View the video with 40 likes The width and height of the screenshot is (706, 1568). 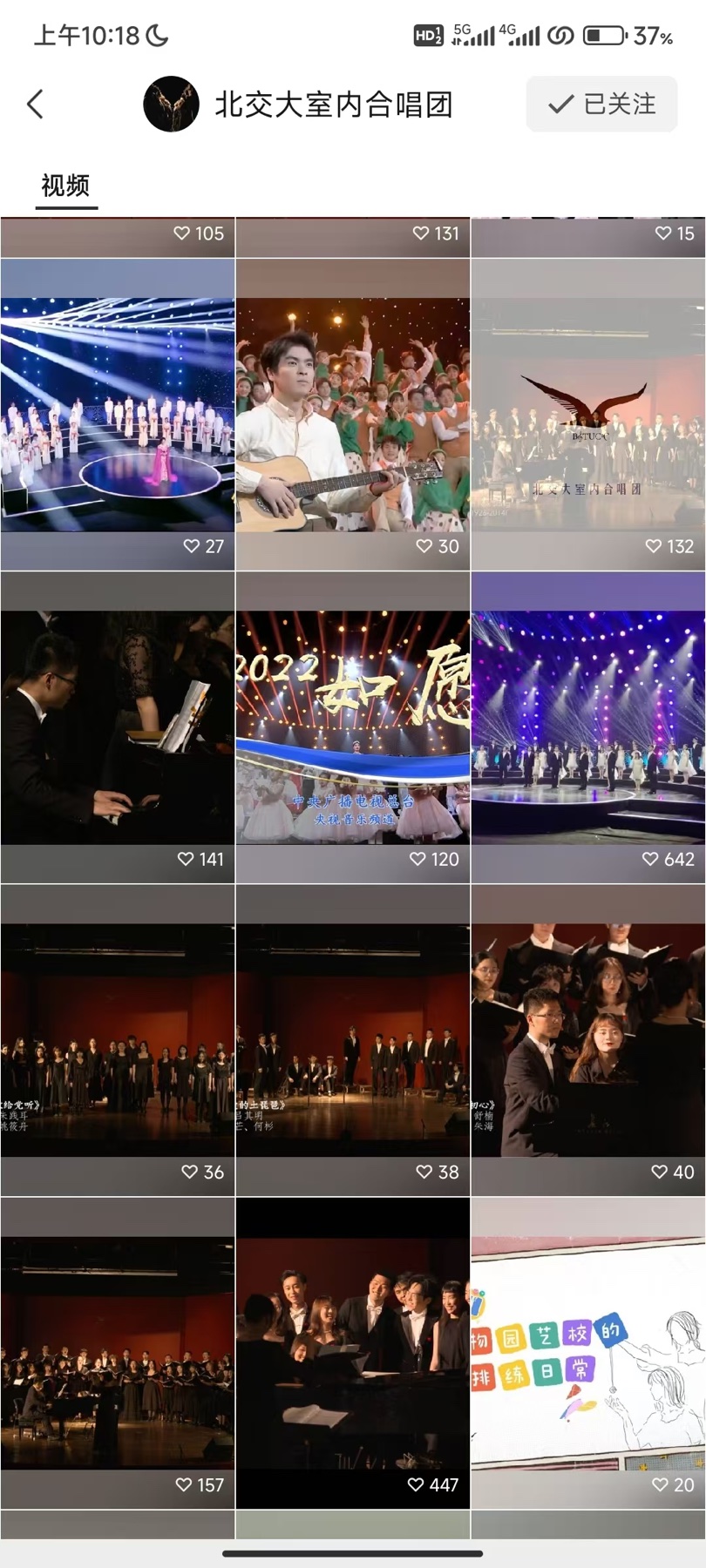(x=588, y=1040)
